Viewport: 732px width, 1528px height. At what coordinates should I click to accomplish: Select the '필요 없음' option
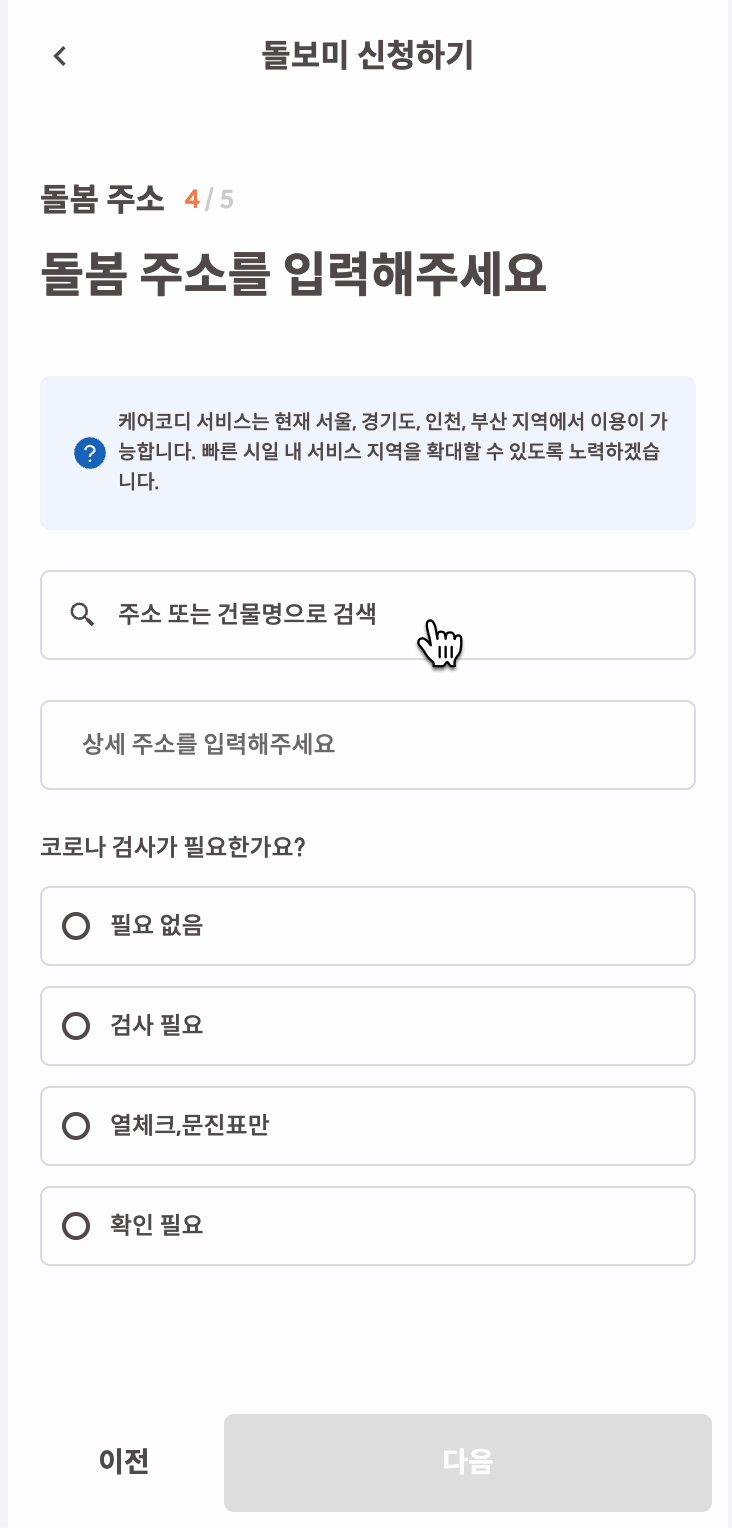(x=367, y=926)
